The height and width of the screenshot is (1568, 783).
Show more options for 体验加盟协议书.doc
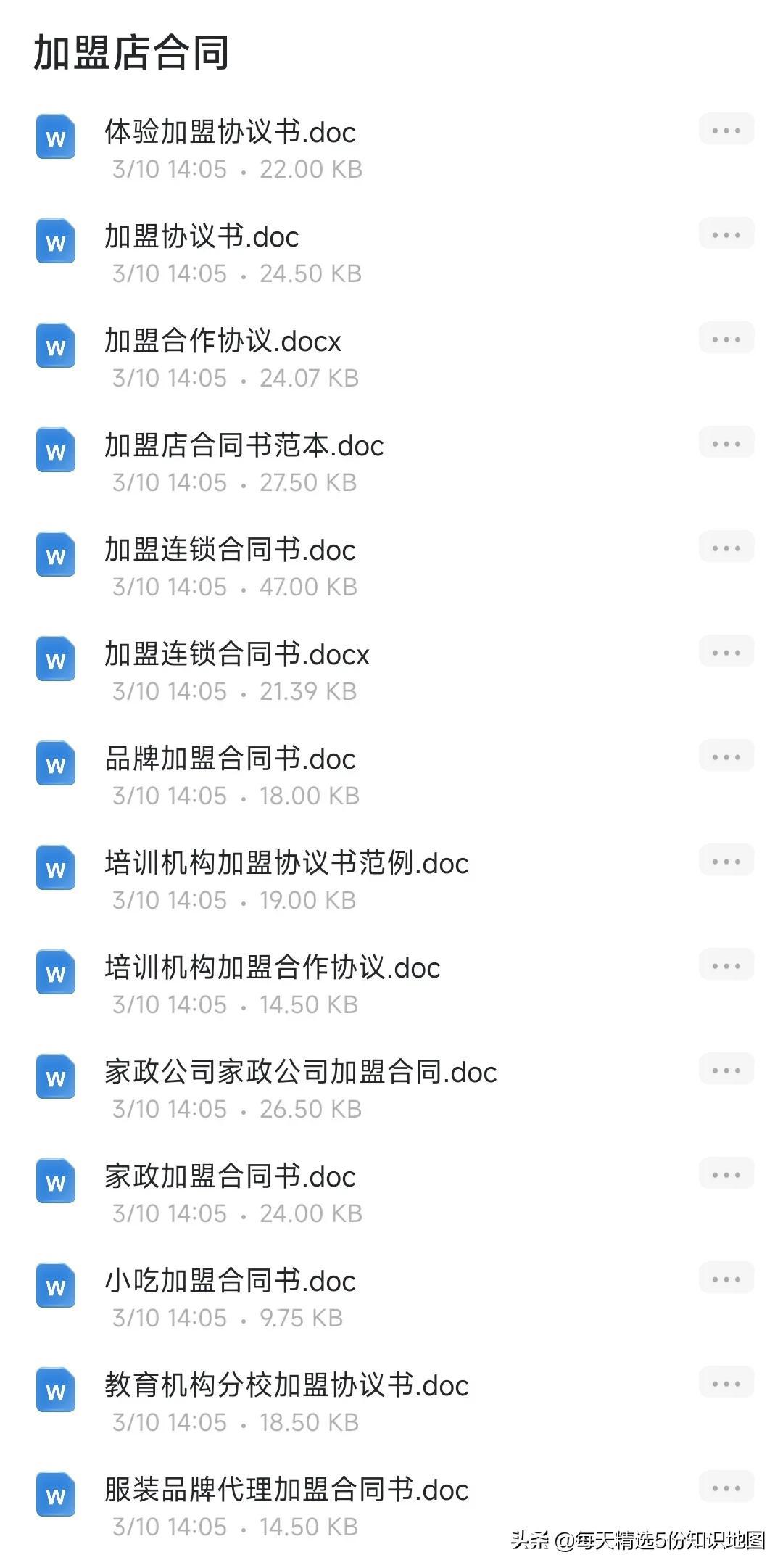[726, 131]
